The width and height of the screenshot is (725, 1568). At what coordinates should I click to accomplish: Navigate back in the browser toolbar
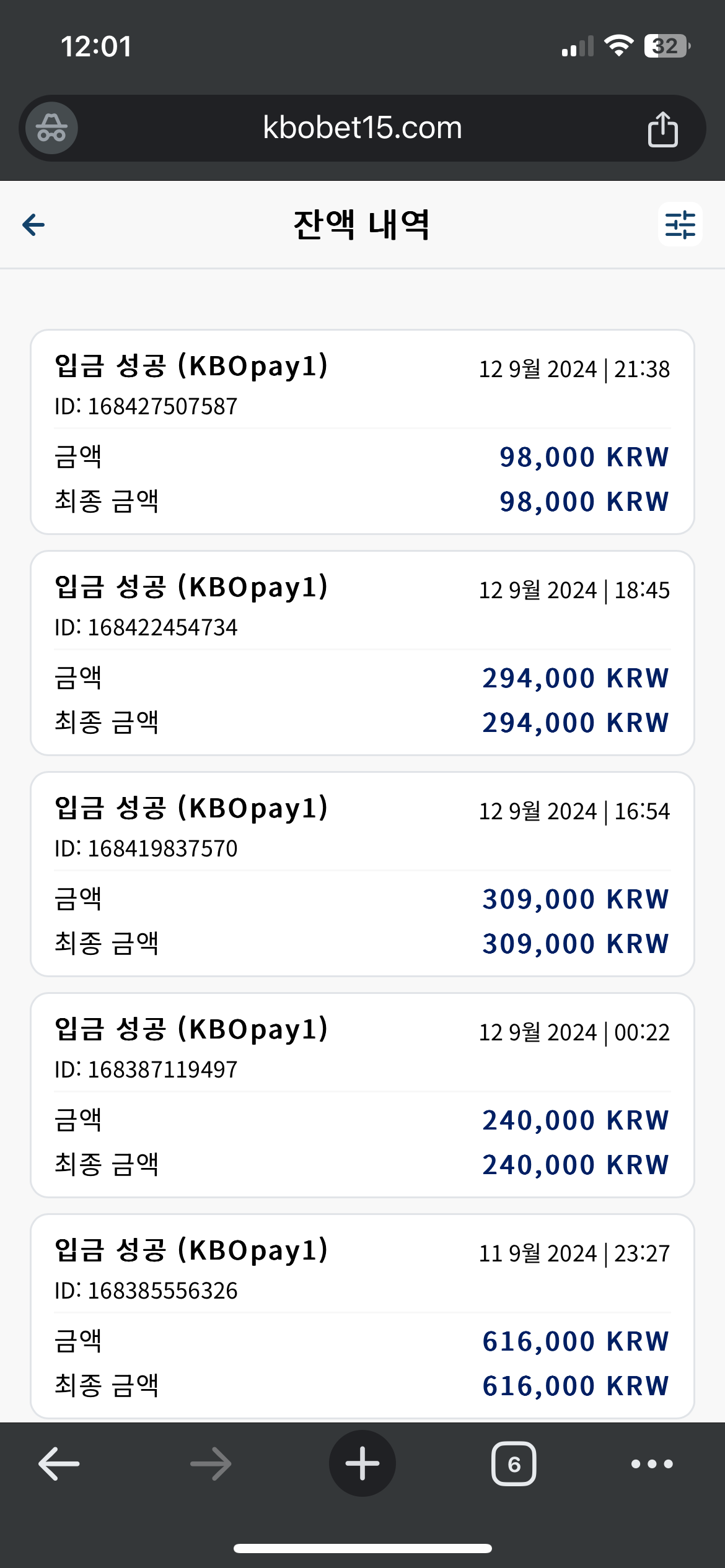coord(59,1464)
